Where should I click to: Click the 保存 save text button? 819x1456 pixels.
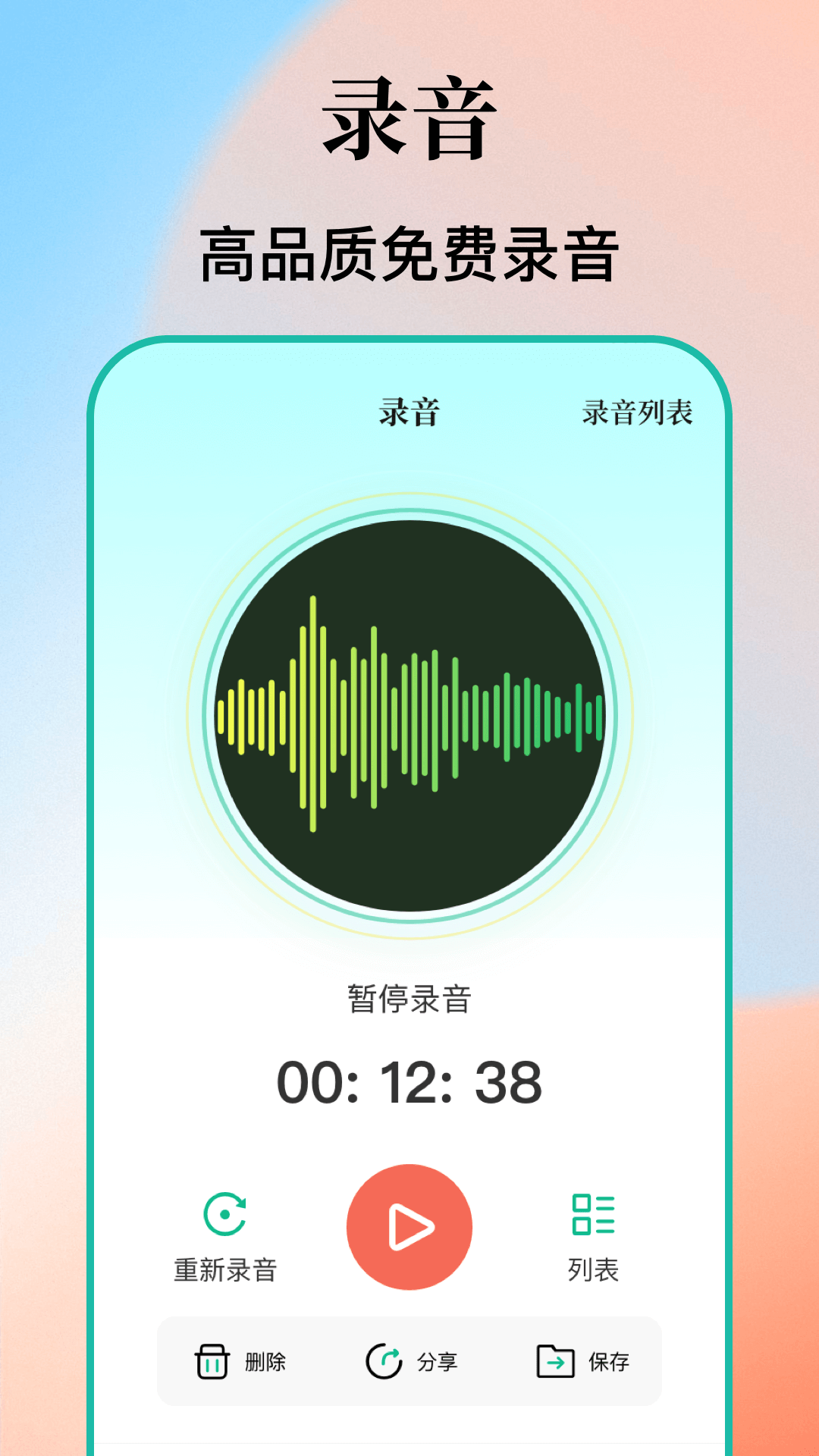pos(607,1361)
